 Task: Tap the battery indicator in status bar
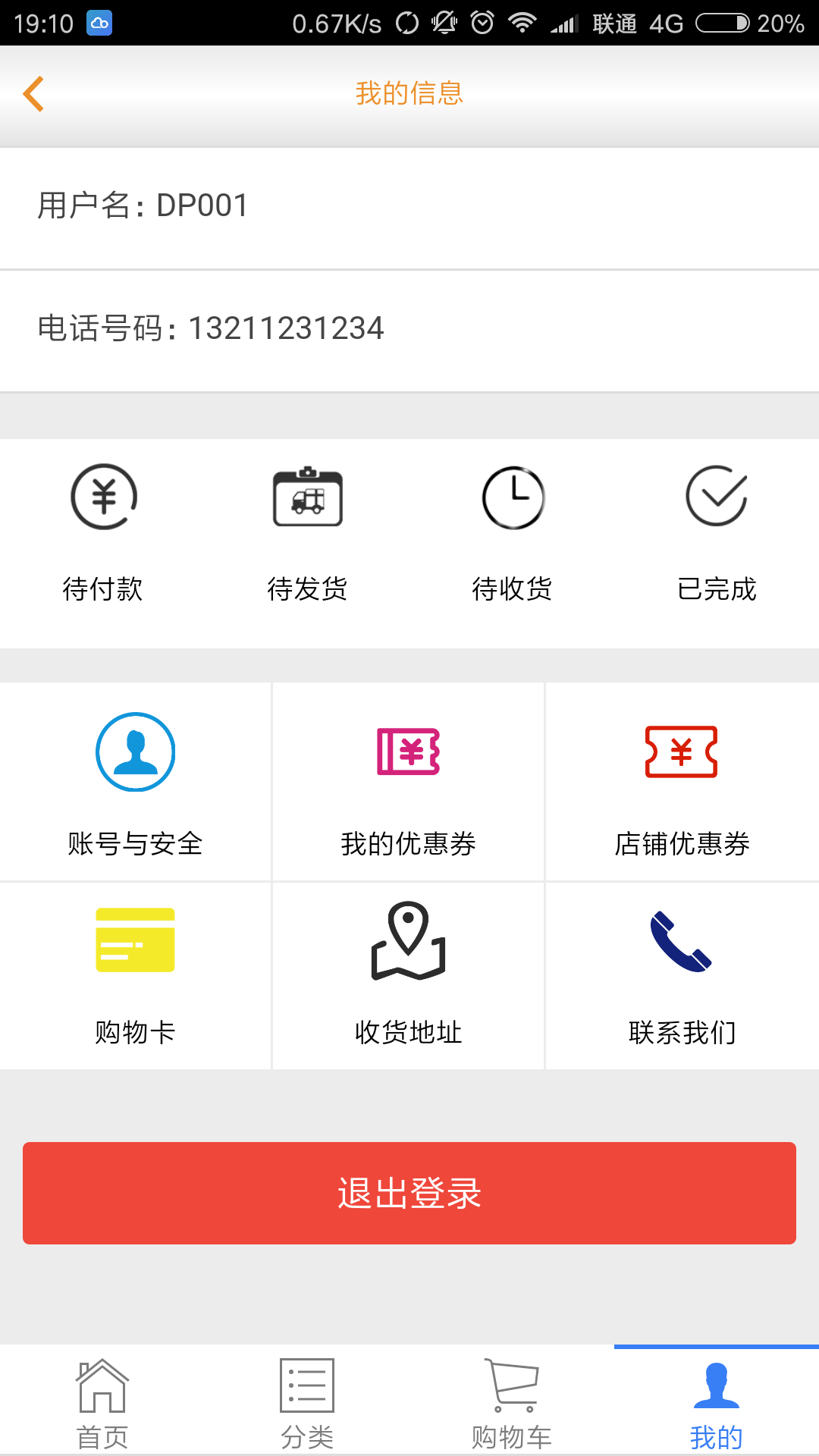tap(726, 23)
